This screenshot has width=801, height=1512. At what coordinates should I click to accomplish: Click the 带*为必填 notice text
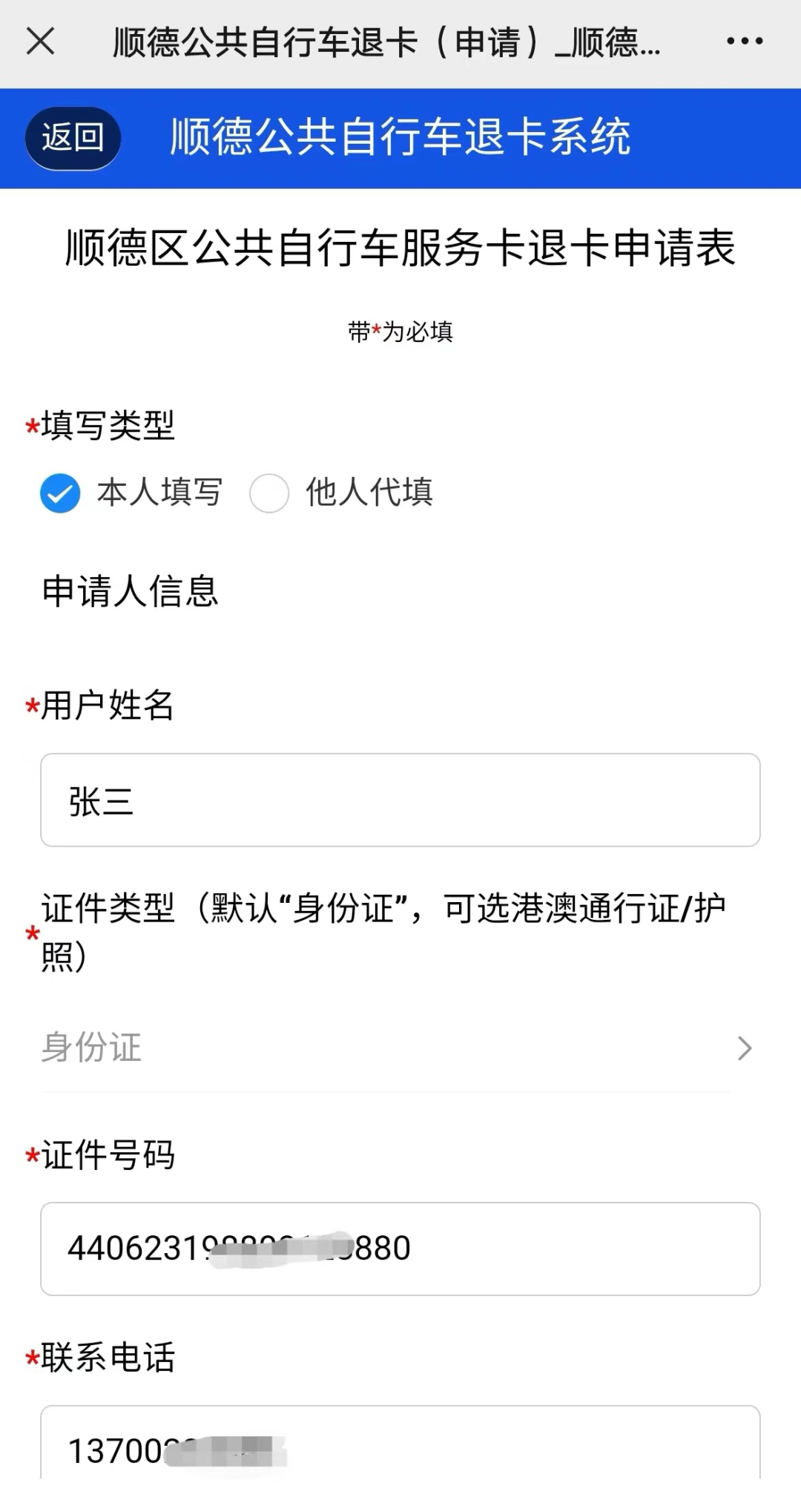coord(400,332)
